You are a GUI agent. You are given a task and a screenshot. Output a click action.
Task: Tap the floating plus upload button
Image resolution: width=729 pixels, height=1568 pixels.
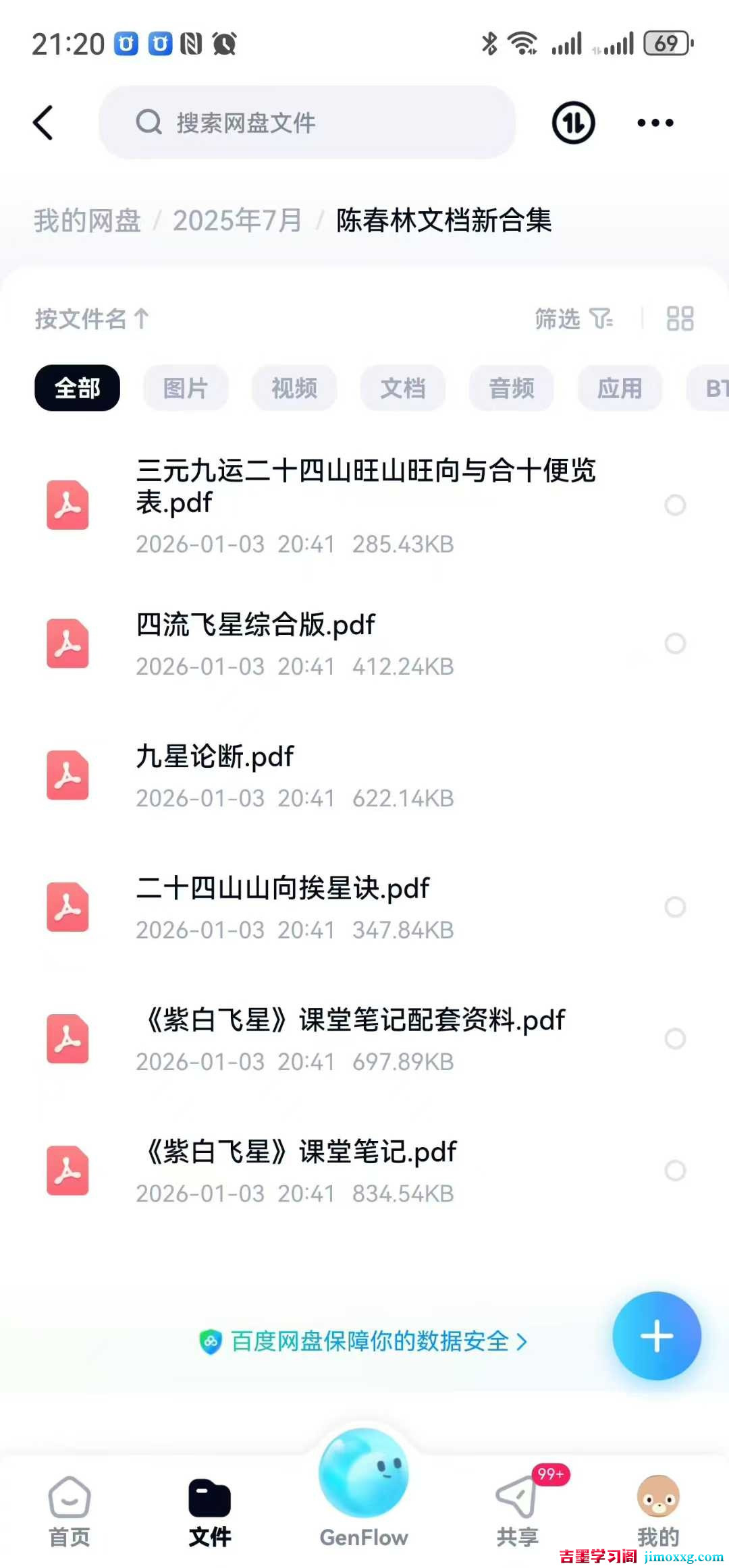[656, 1337]
